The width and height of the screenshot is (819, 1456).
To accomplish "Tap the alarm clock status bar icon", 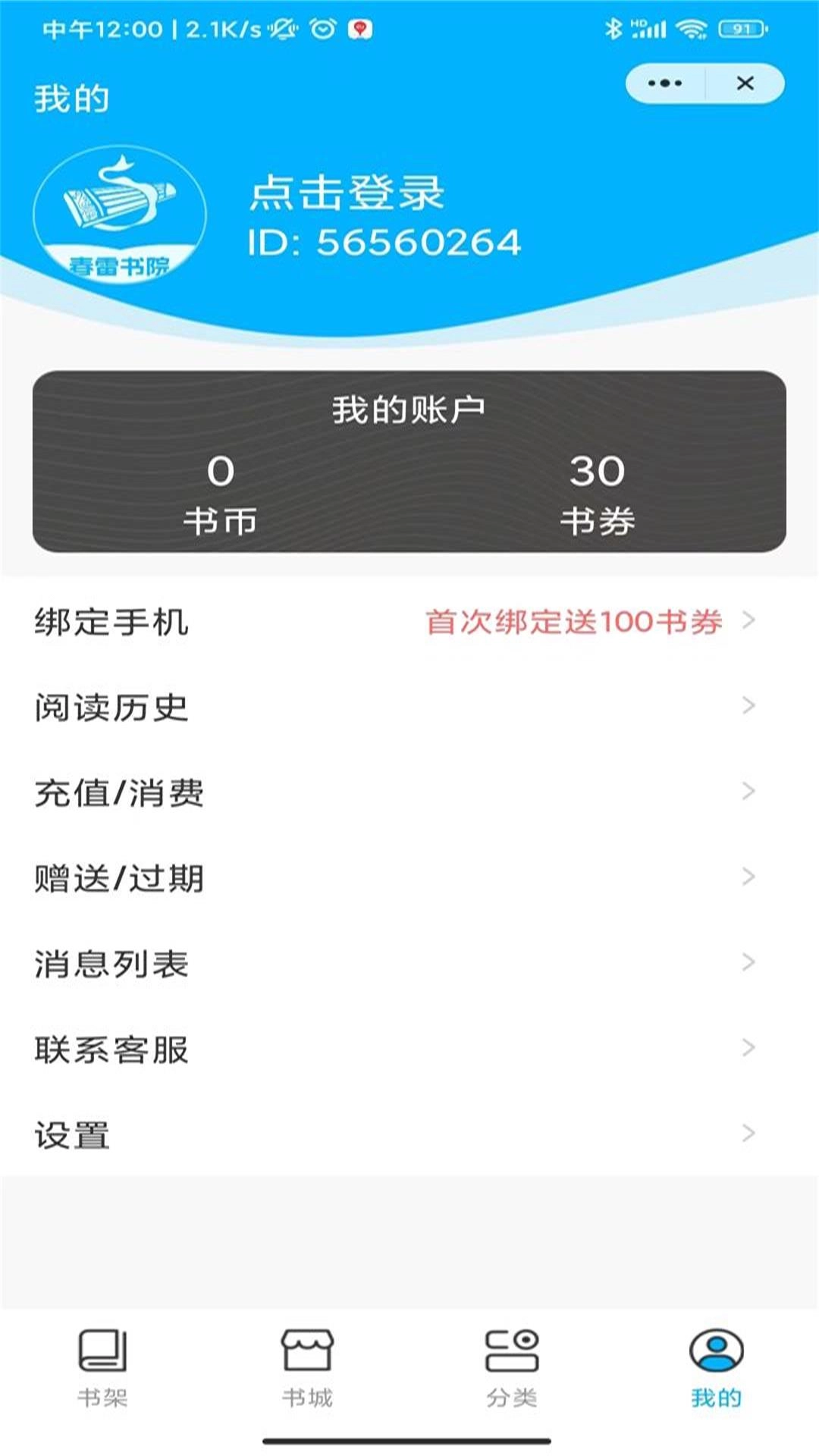I will point(322,31).
